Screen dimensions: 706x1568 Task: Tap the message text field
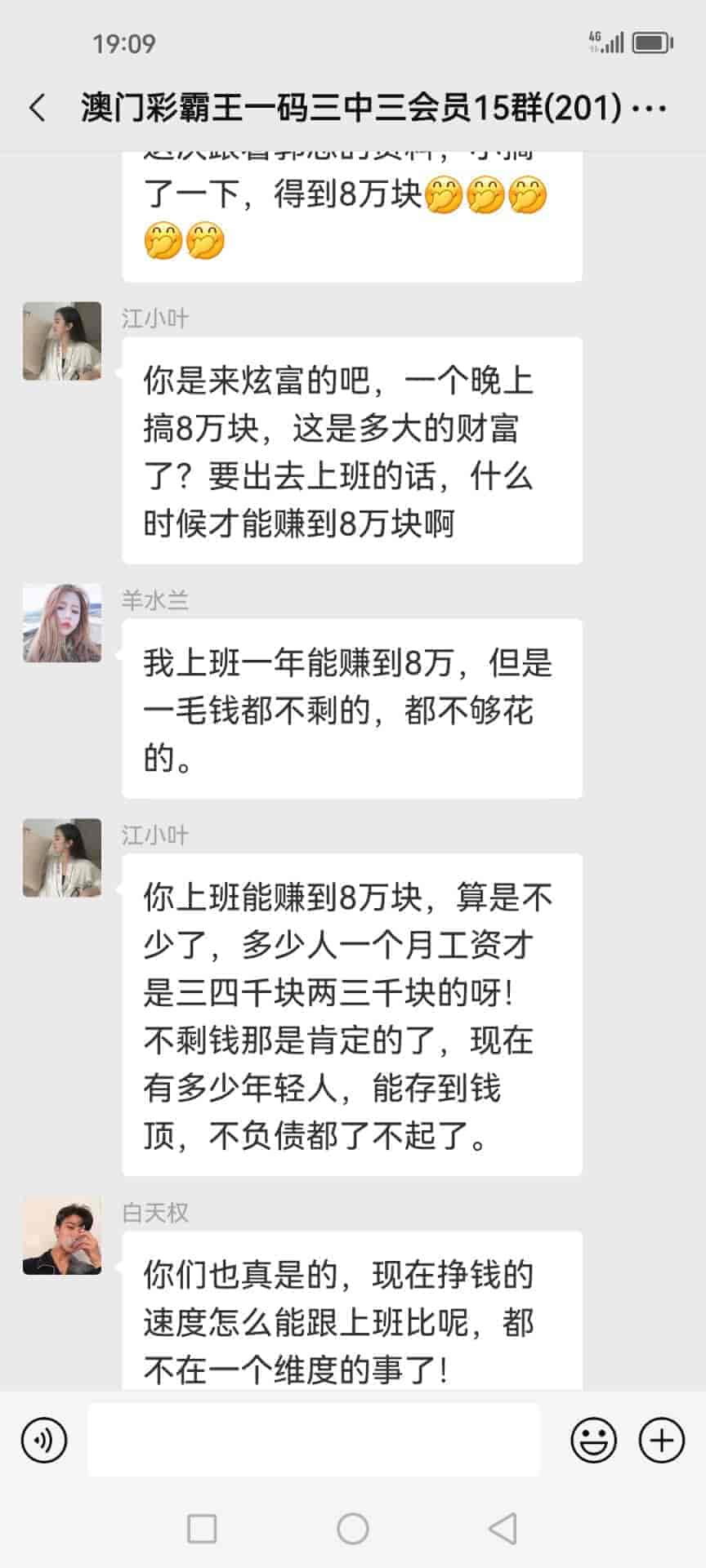(314, 1440)
